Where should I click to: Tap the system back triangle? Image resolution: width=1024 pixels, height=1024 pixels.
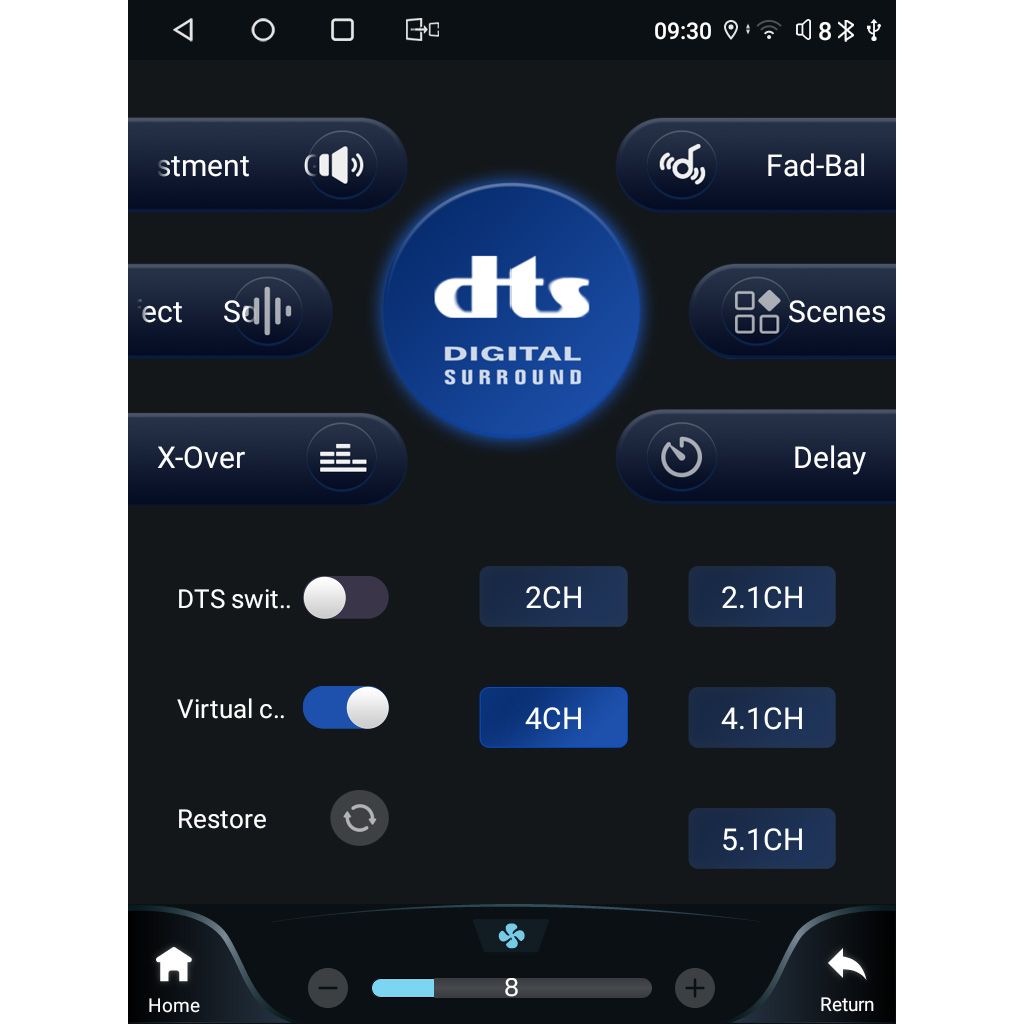[x=183, y=30]
